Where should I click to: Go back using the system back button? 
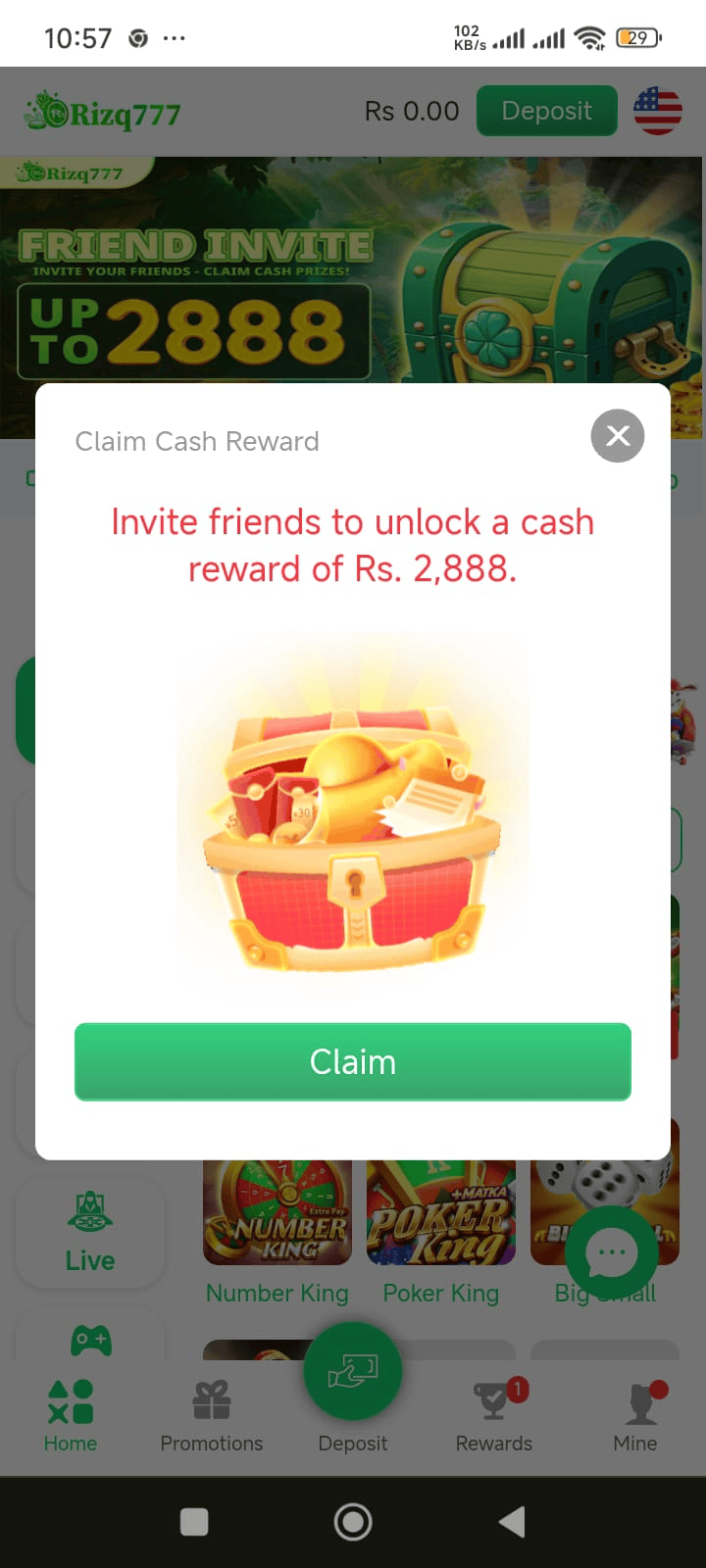pyautogui.click(x=512, y=1522)
